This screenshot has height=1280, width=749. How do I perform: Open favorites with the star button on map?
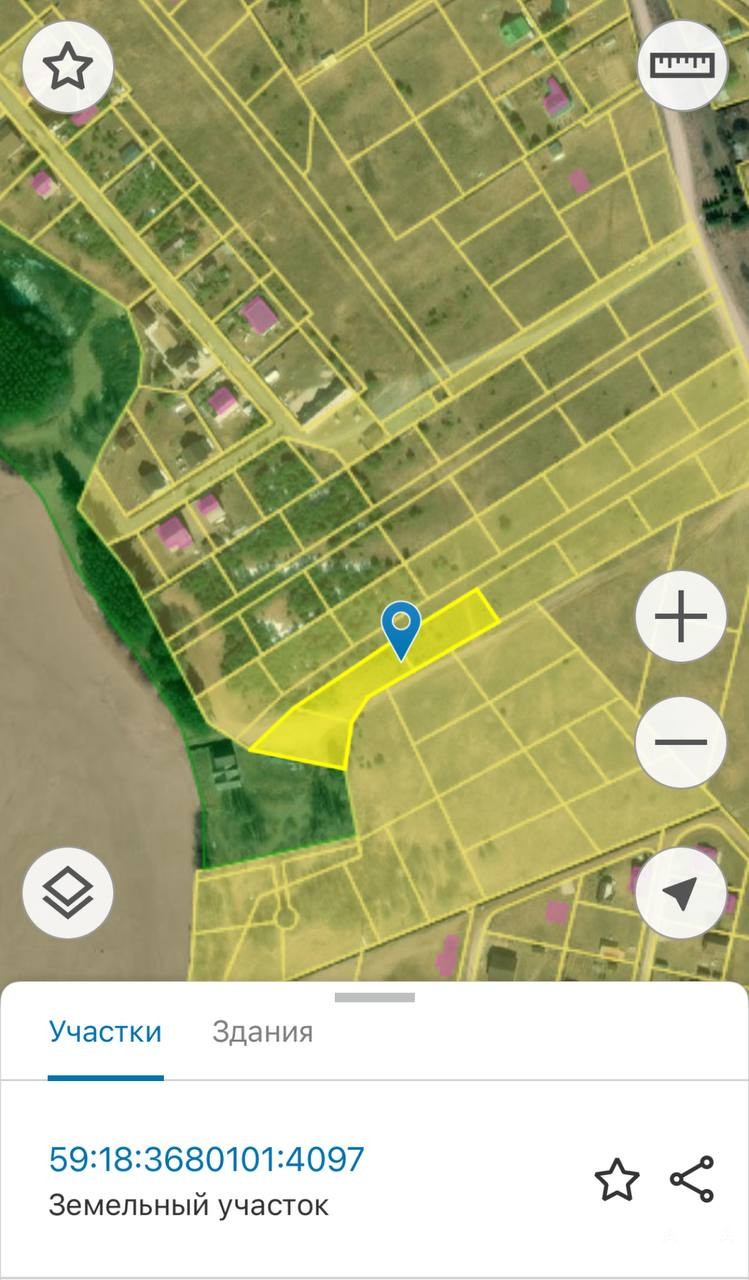click(x=67, y=66)
